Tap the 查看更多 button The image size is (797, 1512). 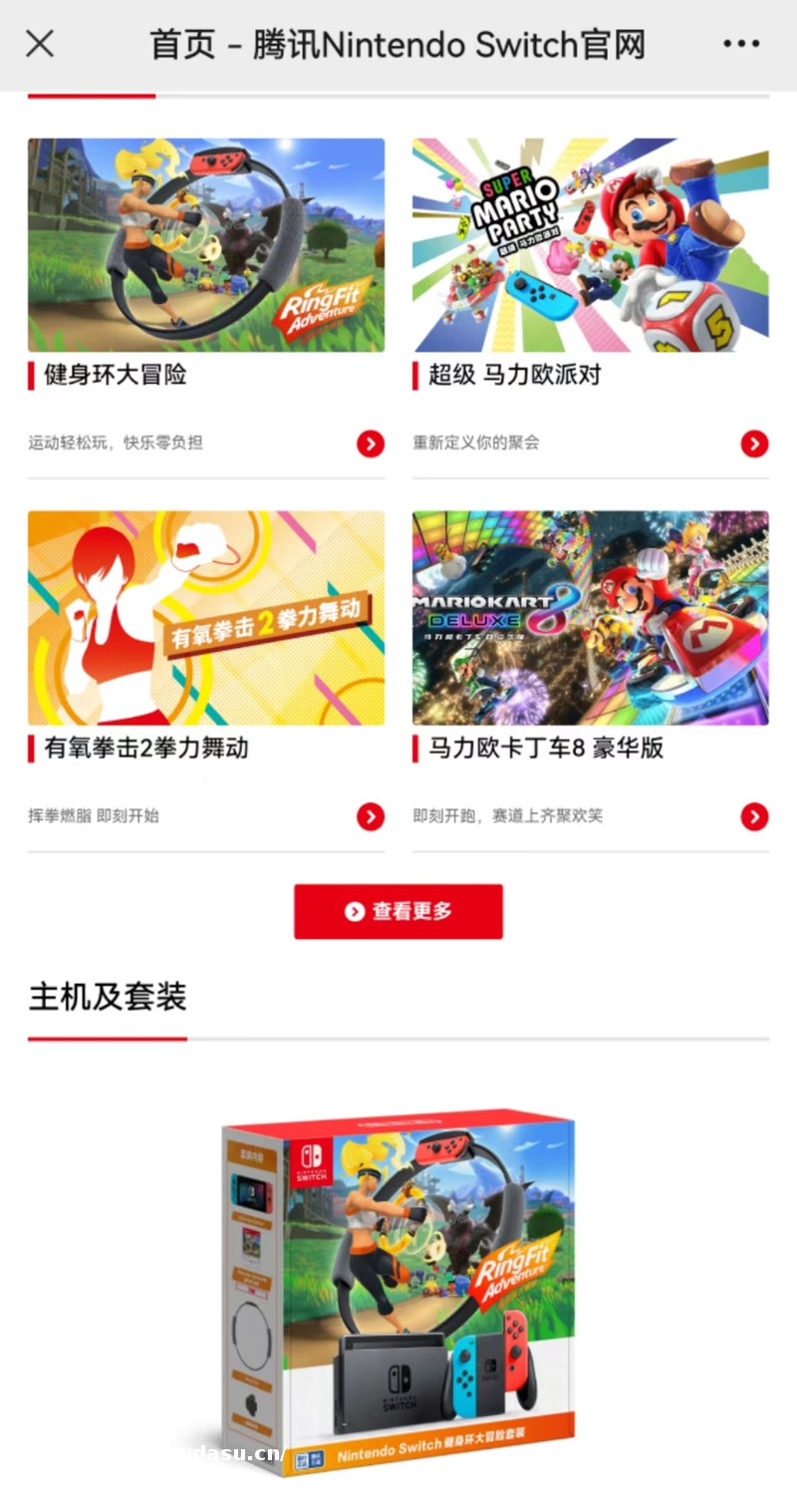coord(398,911)
